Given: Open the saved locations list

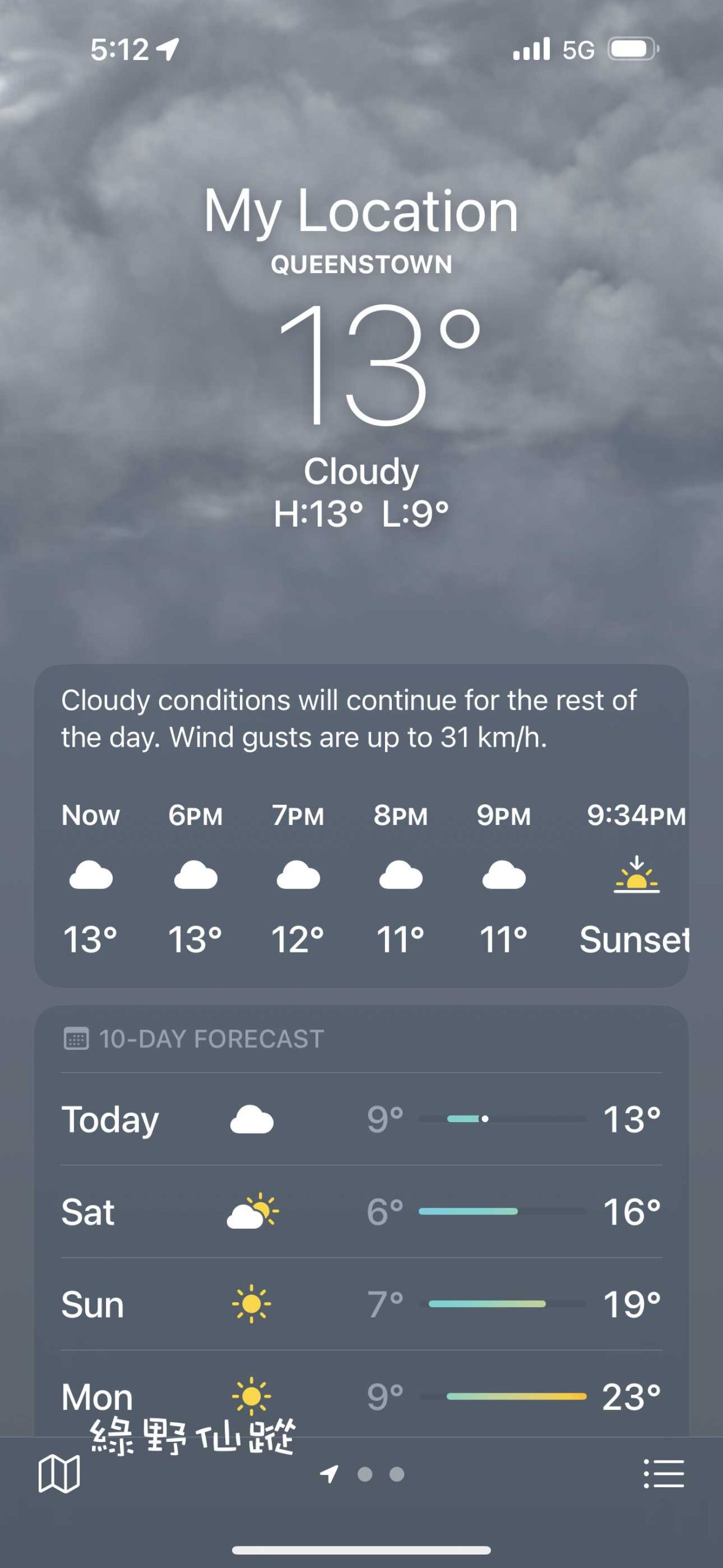Looking at the screenshot, I should pos(664,1474).
